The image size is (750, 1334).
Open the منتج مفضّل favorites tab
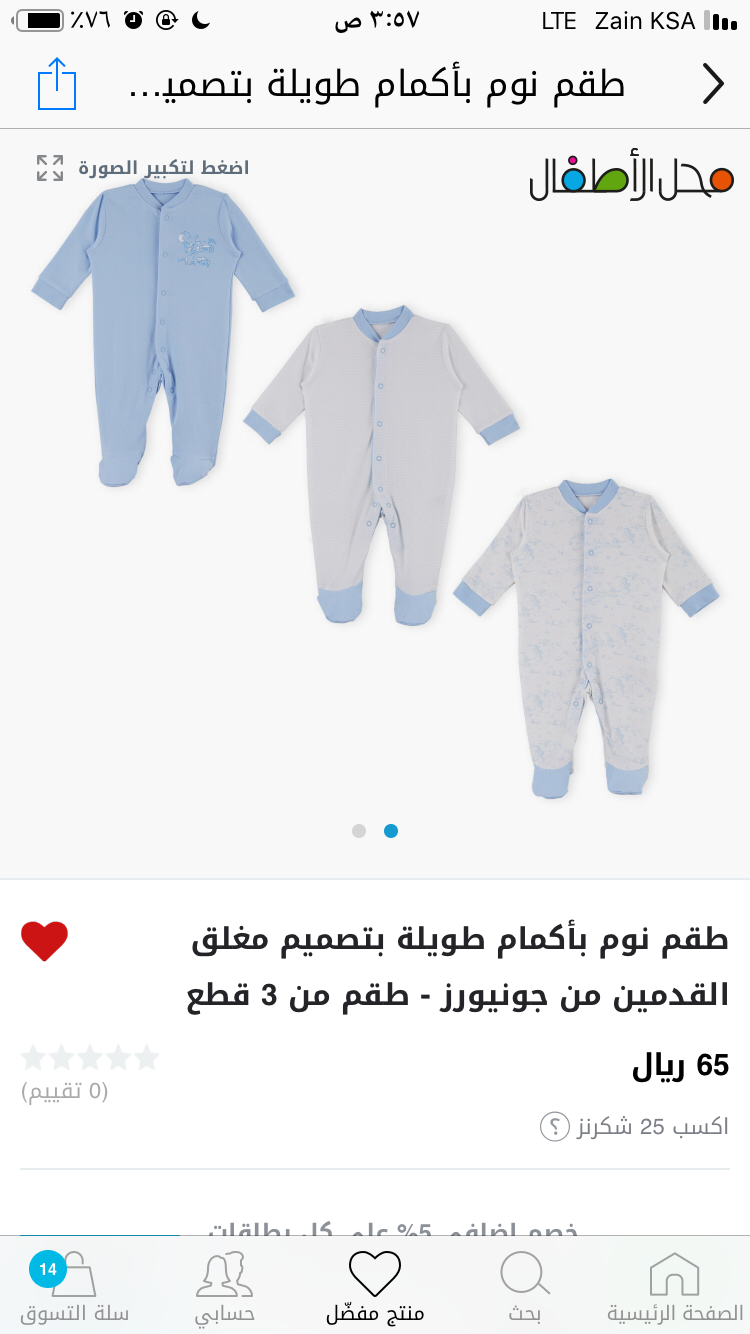375,1287
